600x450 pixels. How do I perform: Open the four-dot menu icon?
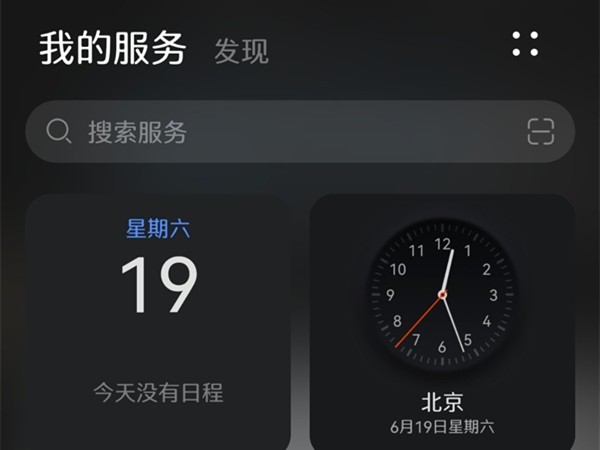point(525,43)
